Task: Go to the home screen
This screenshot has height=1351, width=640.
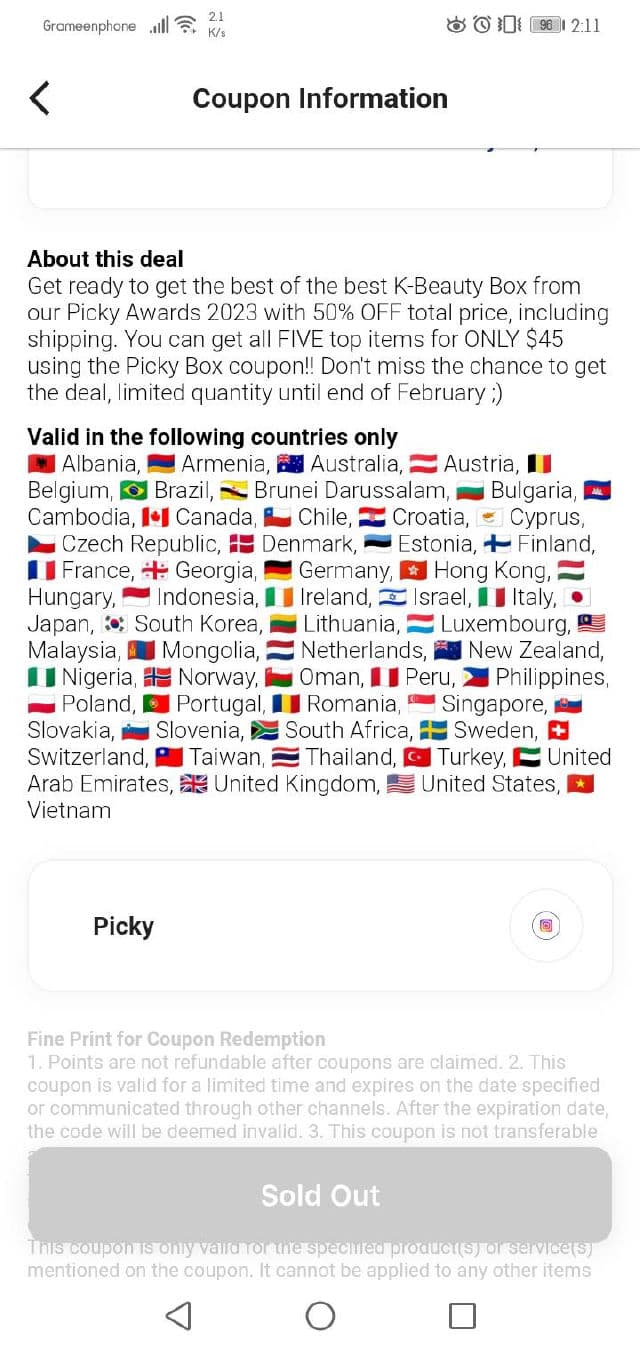Action: 320,1315
